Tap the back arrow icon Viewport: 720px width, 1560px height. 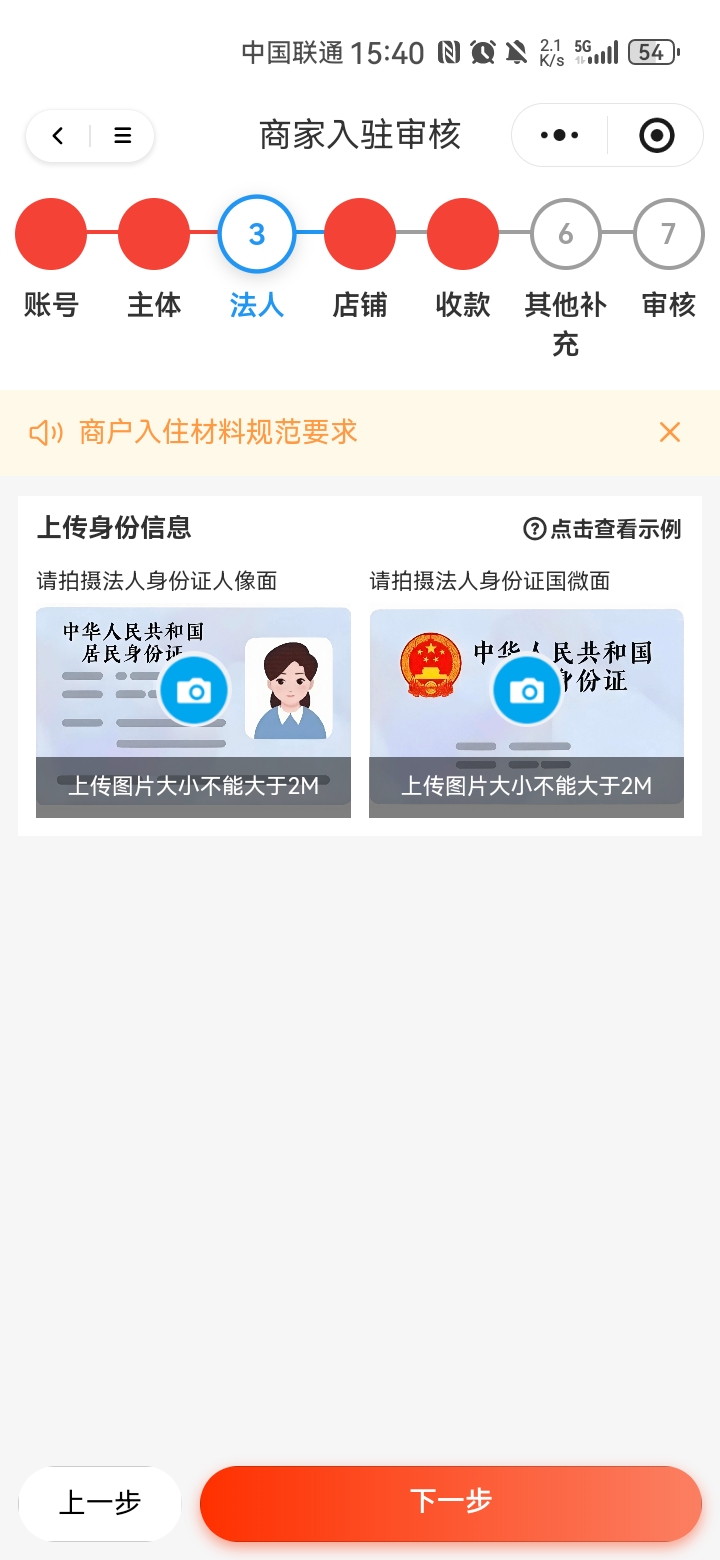[x=57, y=135]
